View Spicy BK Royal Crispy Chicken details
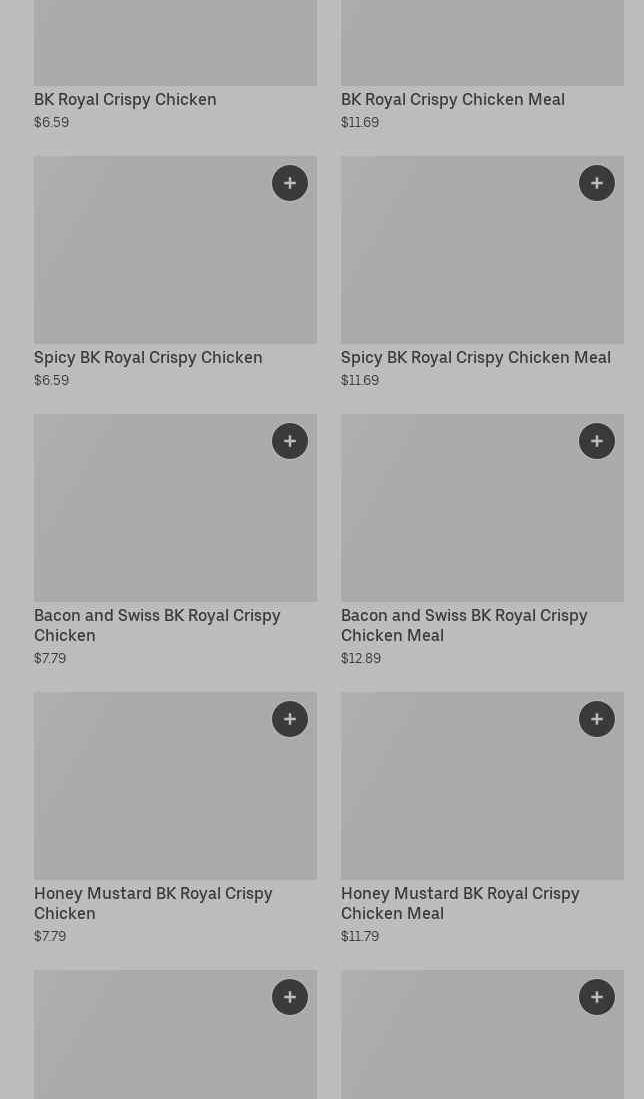The height and width of the screenshot is (1099, 644). (148, 357)
